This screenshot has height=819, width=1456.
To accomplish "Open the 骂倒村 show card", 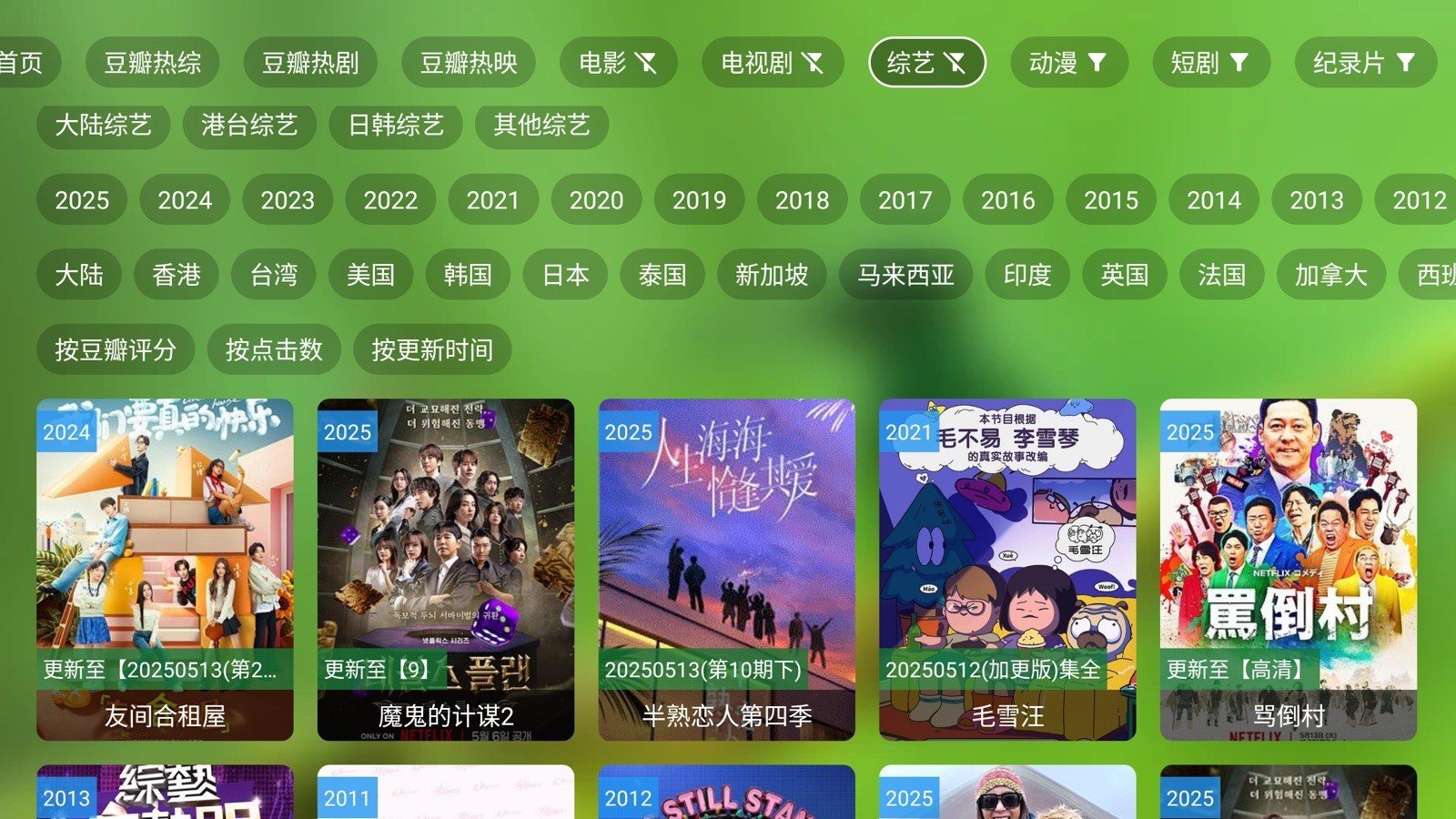I will 1288,569.
